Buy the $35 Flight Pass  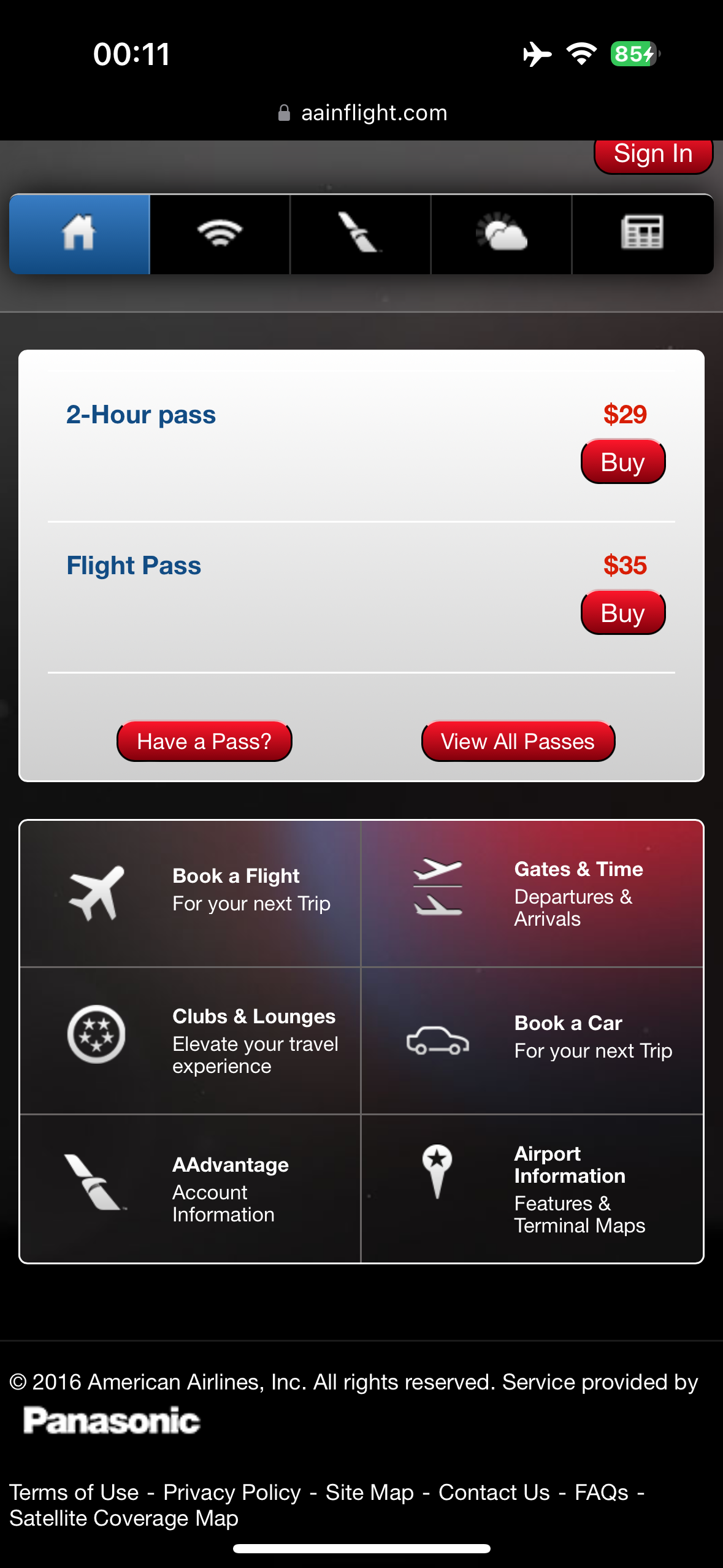(622, 613)
